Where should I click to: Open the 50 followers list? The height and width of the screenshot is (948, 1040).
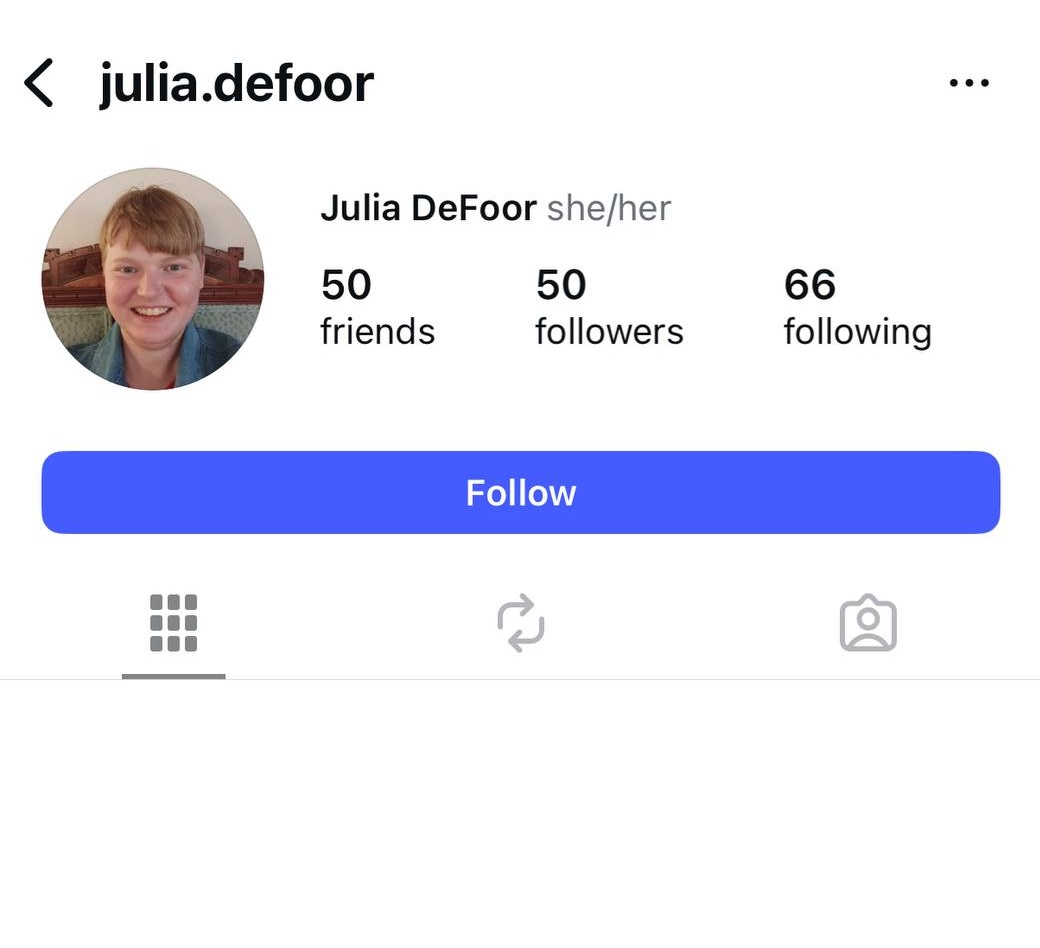[608, 307]
